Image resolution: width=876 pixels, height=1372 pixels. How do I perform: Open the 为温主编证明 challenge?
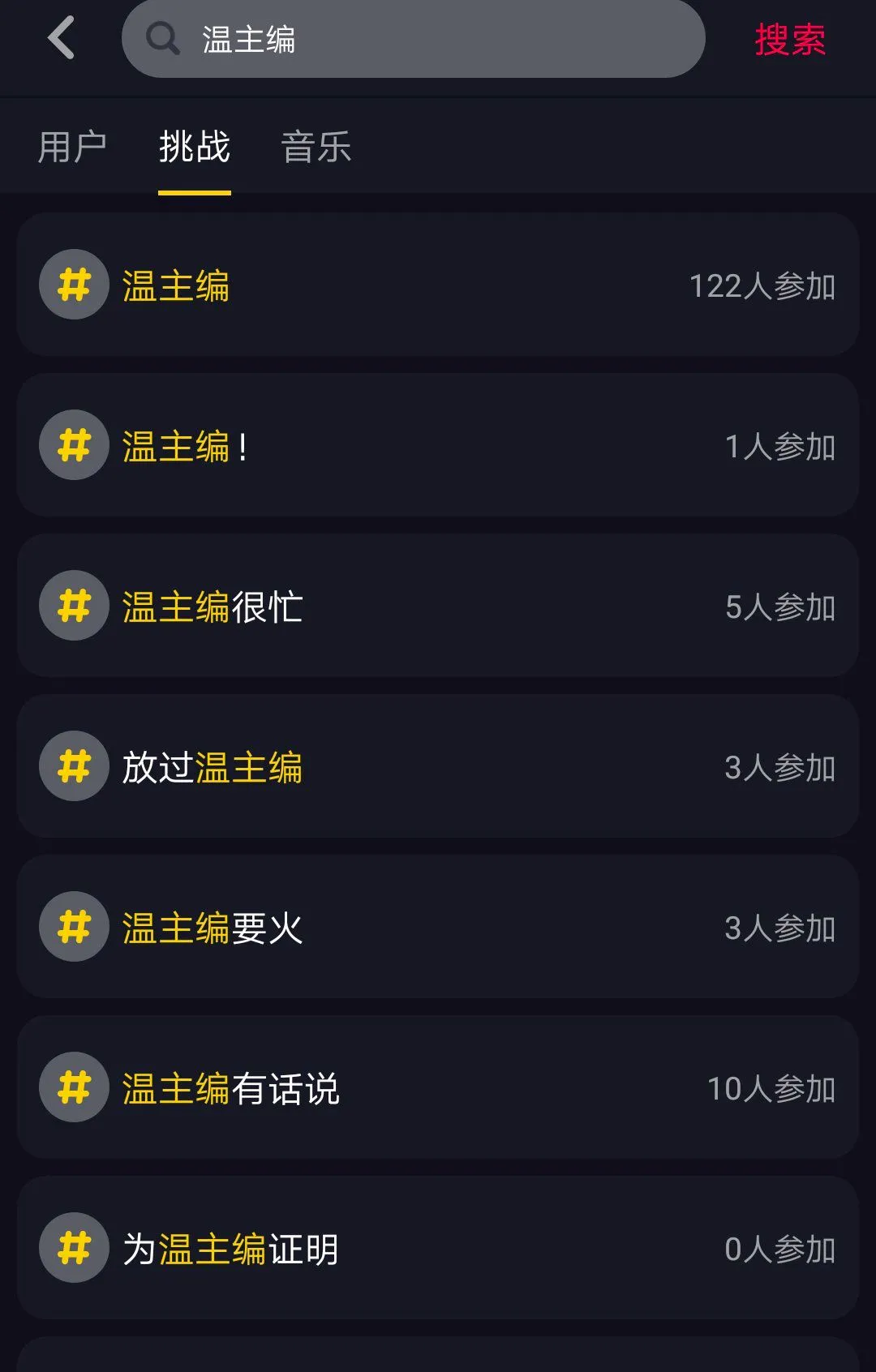click(438, 1248)
